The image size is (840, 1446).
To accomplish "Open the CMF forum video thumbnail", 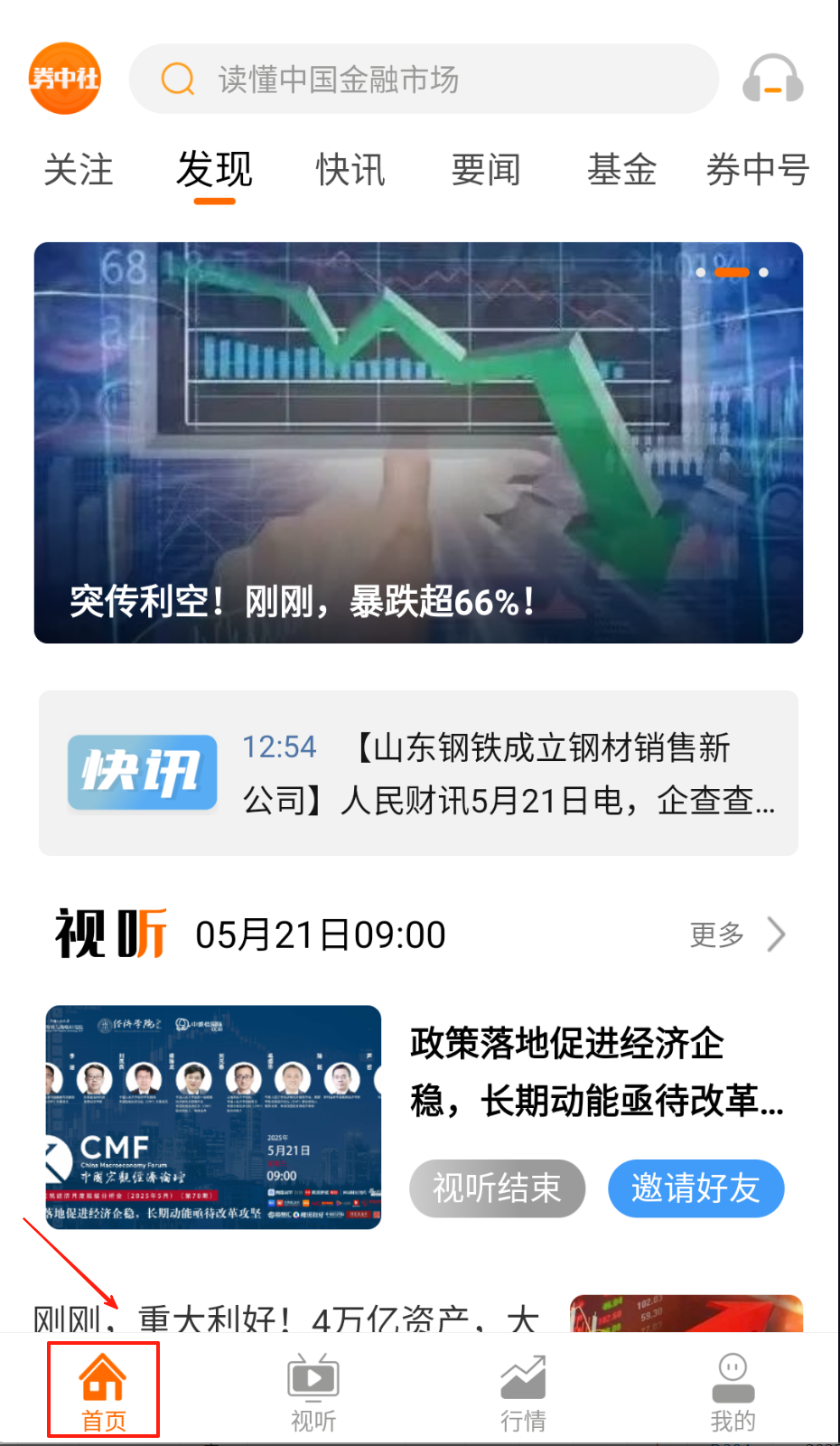I will [x=213, y=1117].
